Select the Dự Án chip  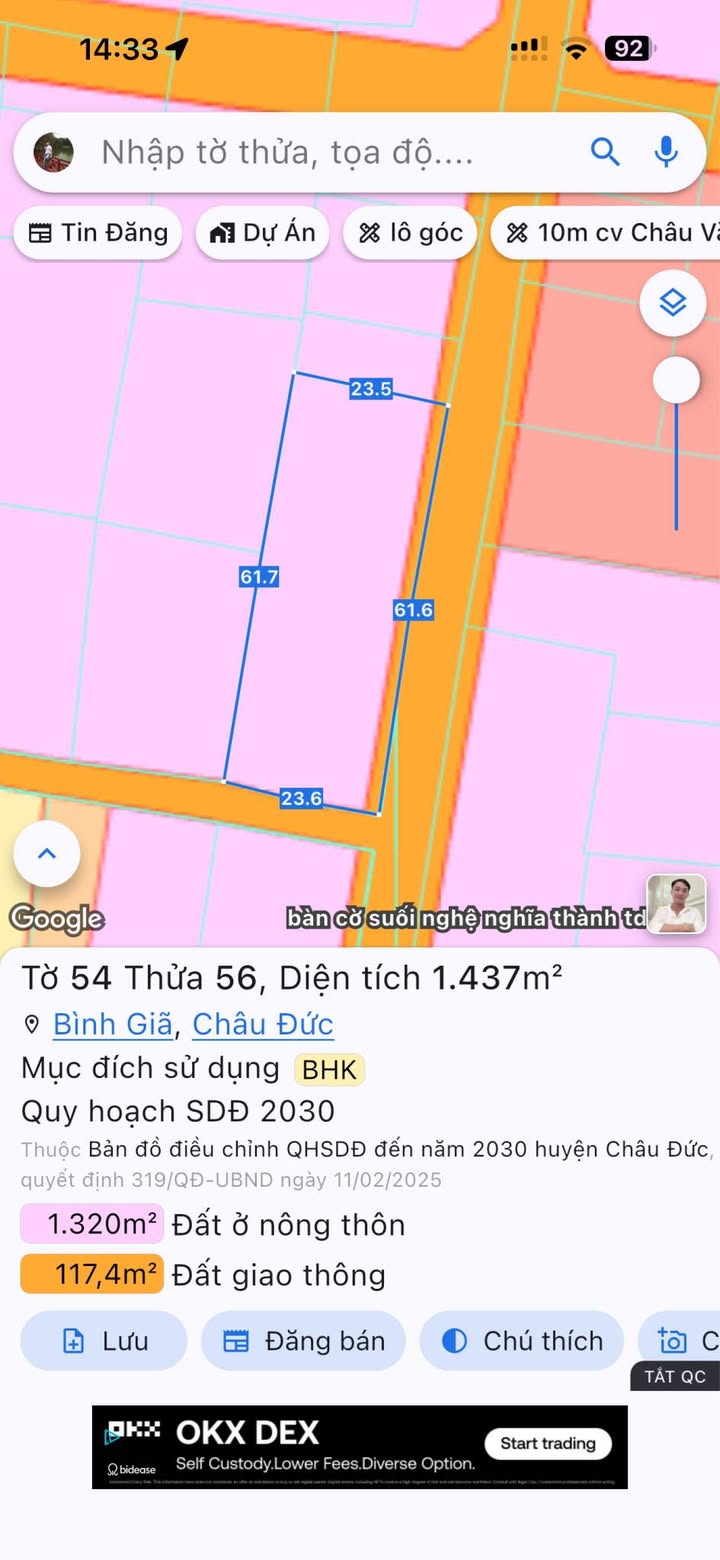[x=263, y=233]
